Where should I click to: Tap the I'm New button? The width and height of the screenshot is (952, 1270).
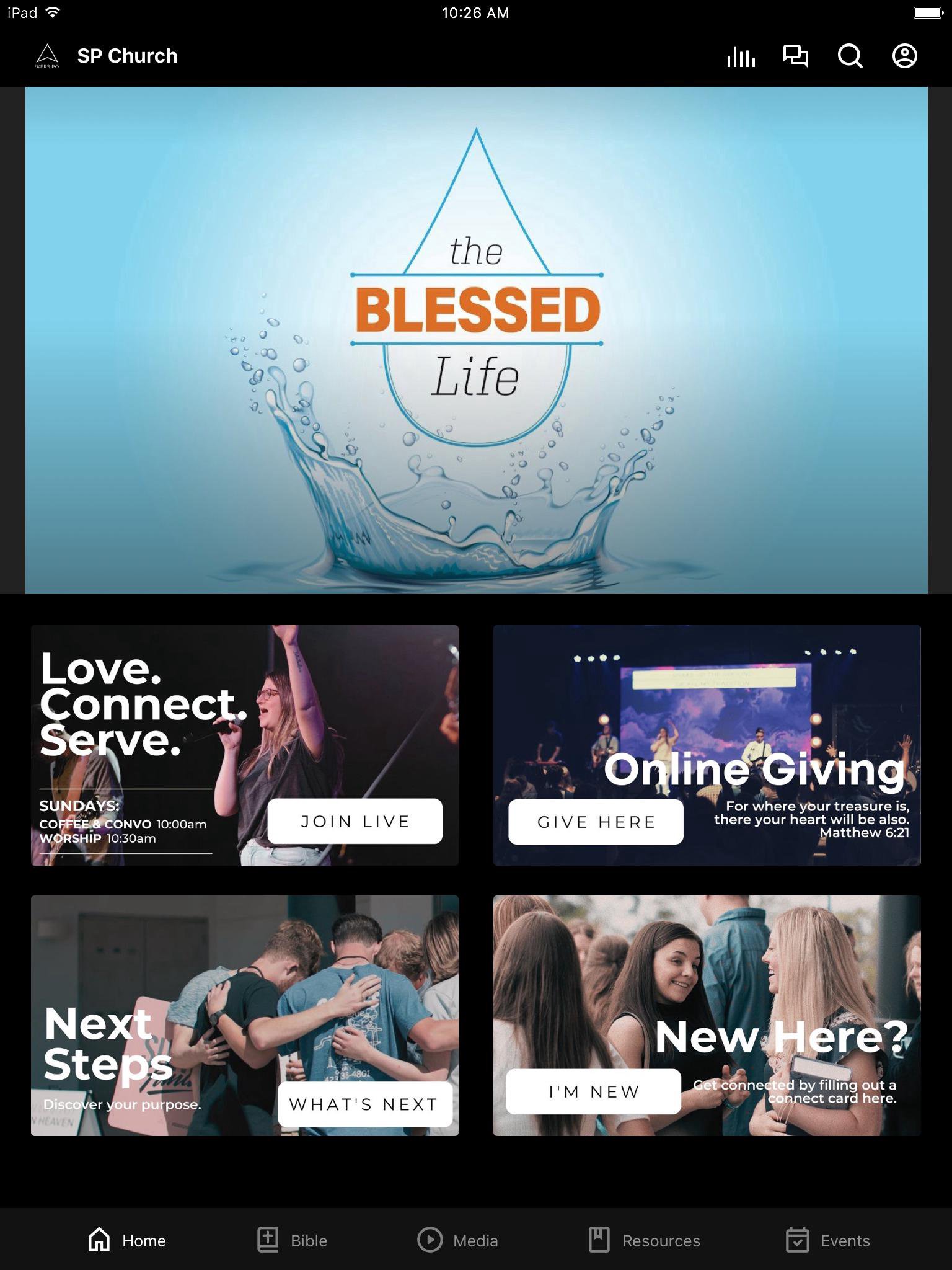coord(593,1091)
